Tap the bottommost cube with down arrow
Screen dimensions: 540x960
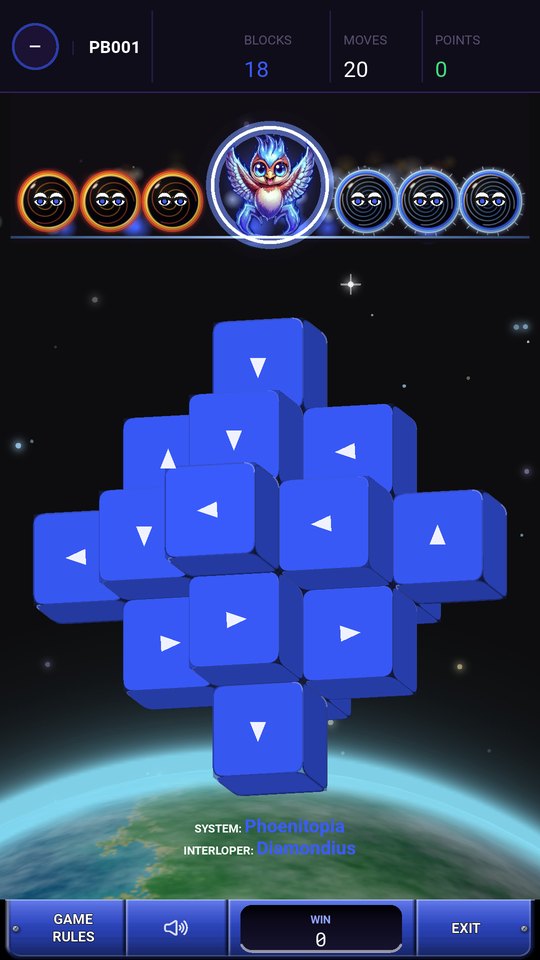(x=258, y=730)
